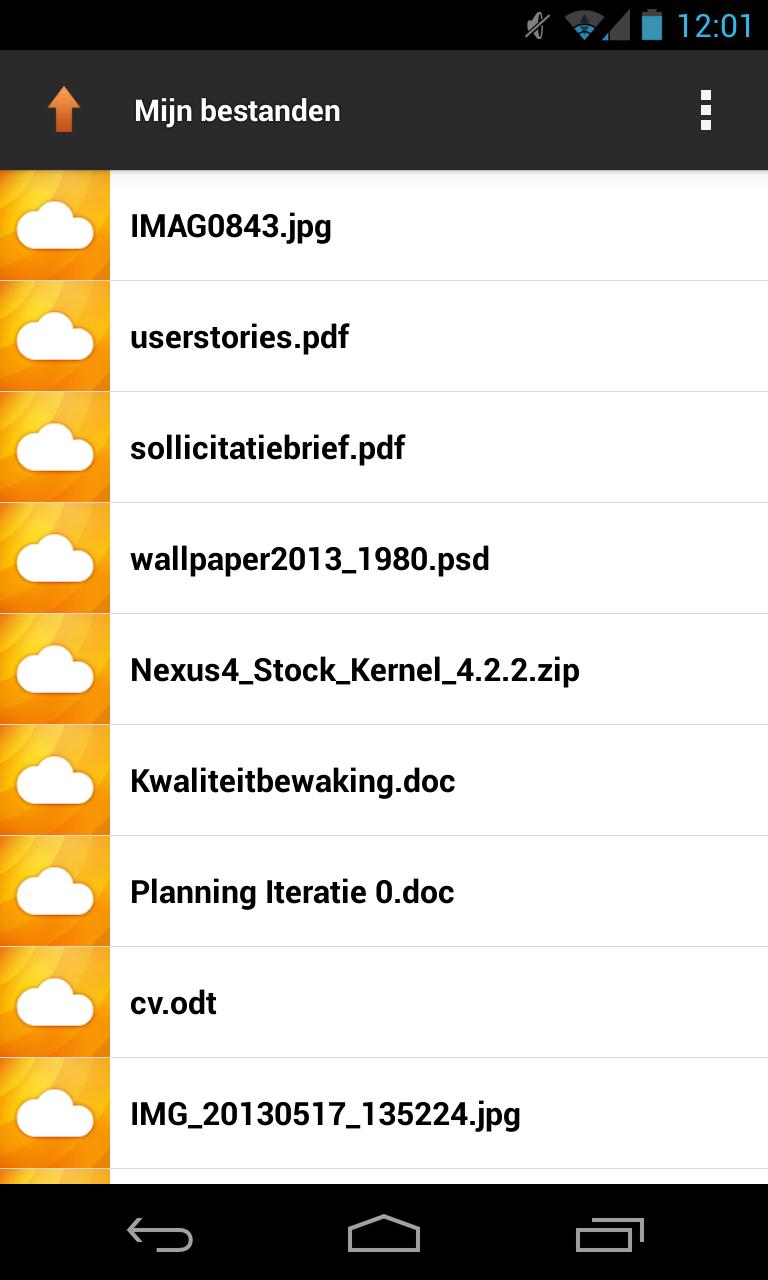Open the overflow menu
This screenshot has height=1280, width=768.
705,110
